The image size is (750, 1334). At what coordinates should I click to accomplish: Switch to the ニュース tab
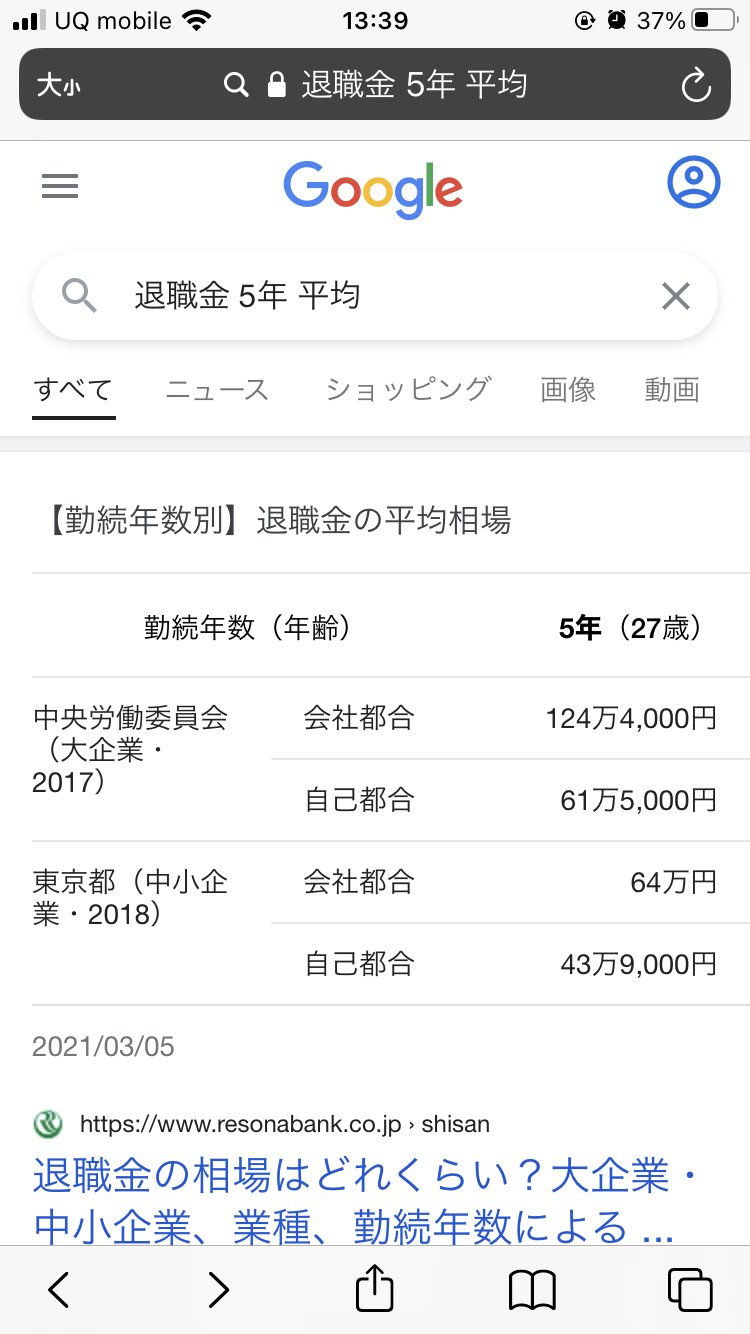(217, 390)
